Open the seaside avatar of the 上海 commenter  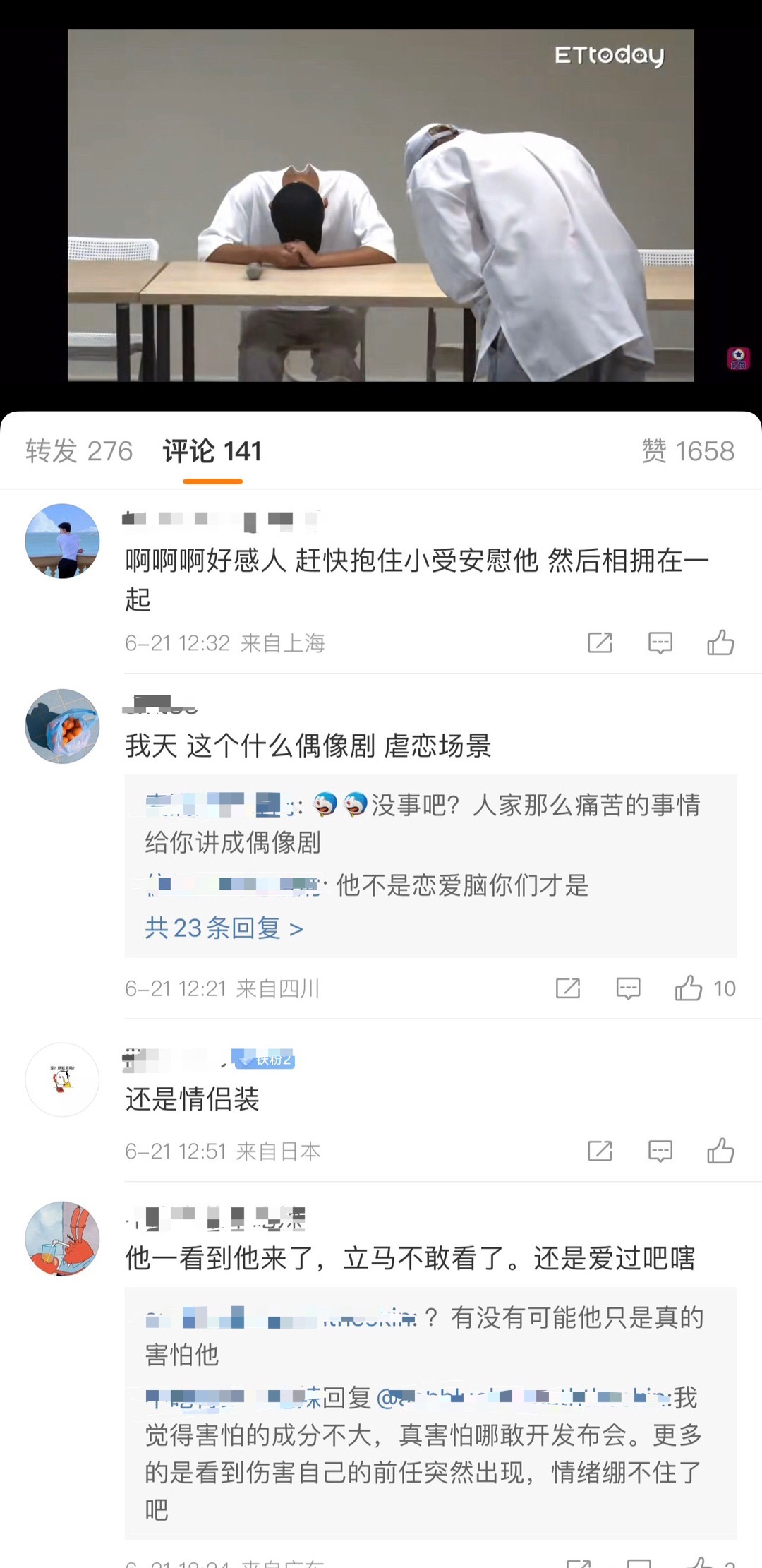[x=62, y=541]
